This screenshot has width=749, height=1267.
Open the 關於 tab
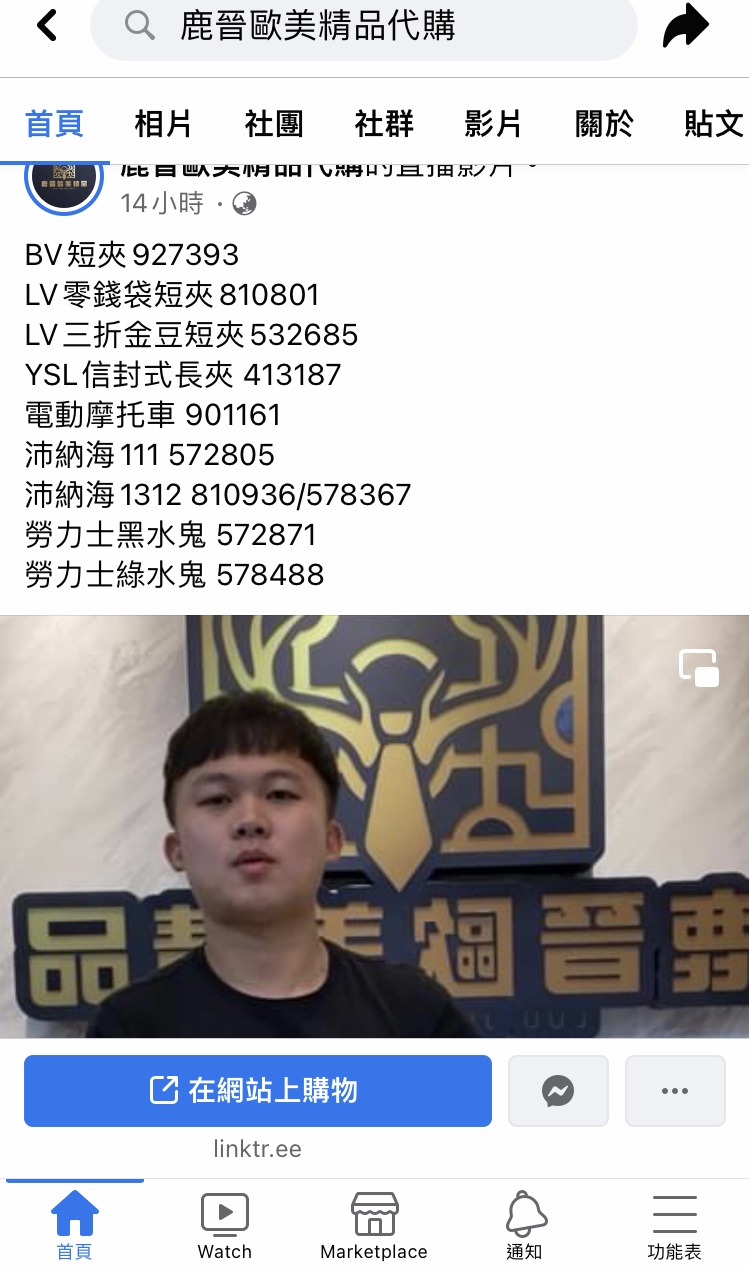604,124
